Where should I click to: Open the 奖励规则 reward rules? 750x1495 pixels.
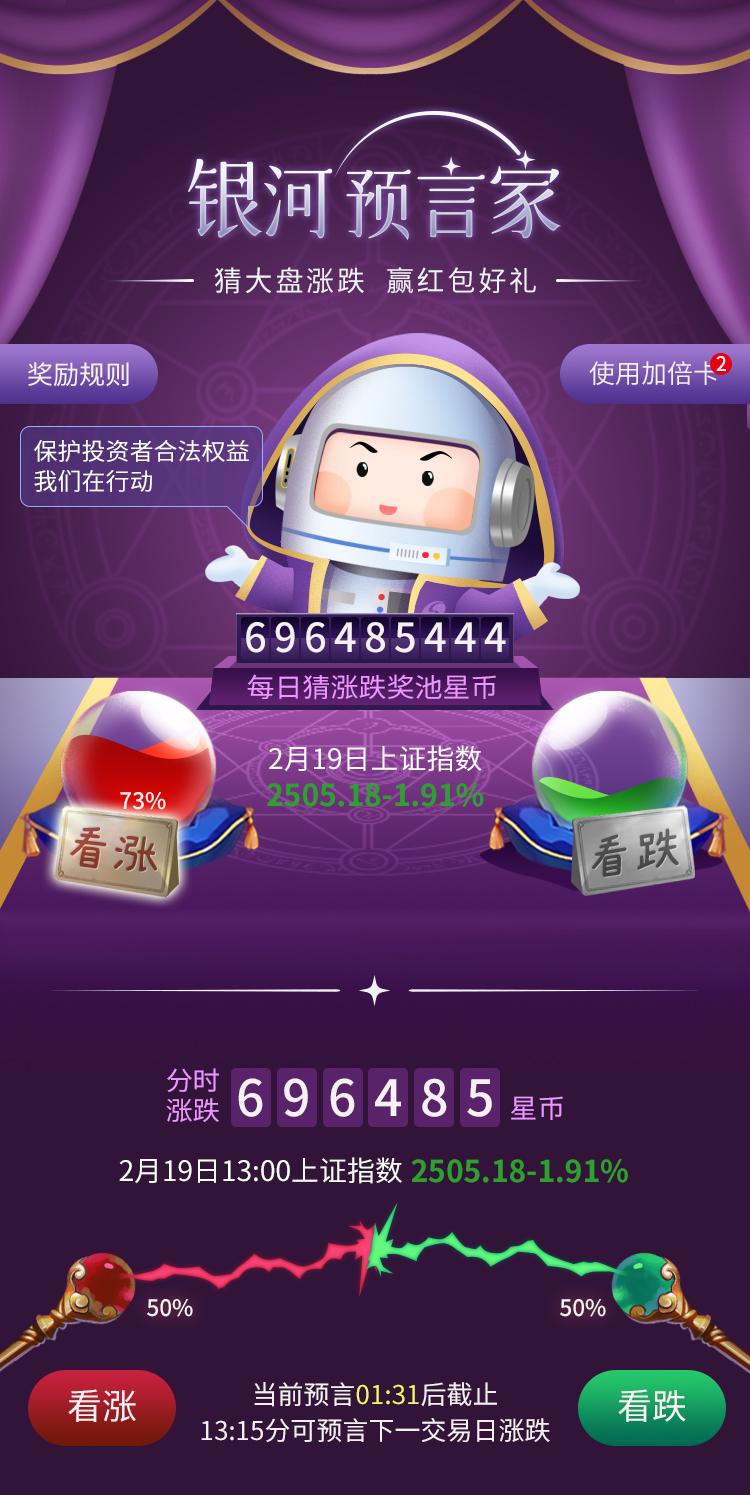click(78, 374)
